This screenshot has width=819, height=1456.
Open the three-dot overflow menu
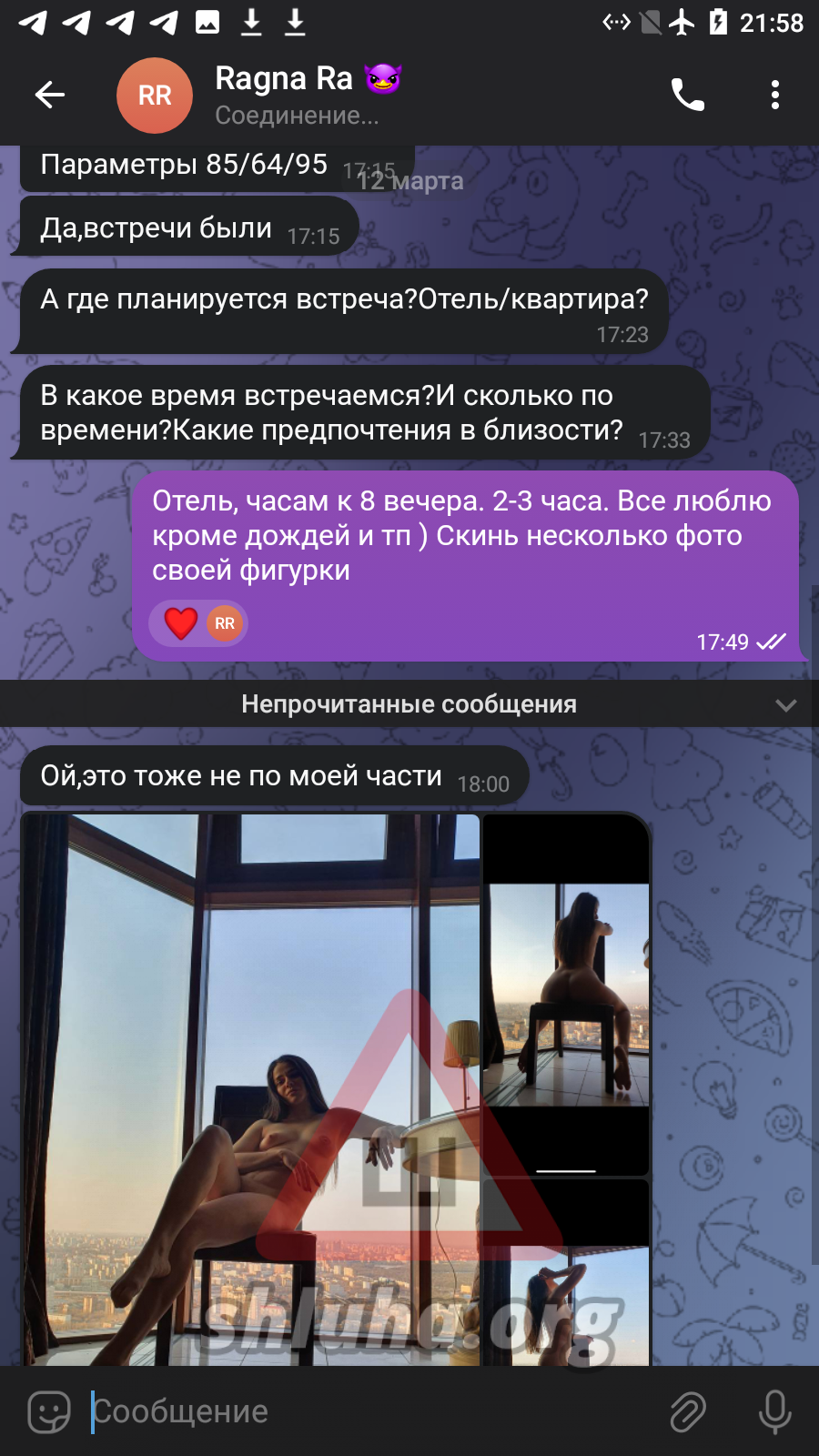tap(774, 95)
